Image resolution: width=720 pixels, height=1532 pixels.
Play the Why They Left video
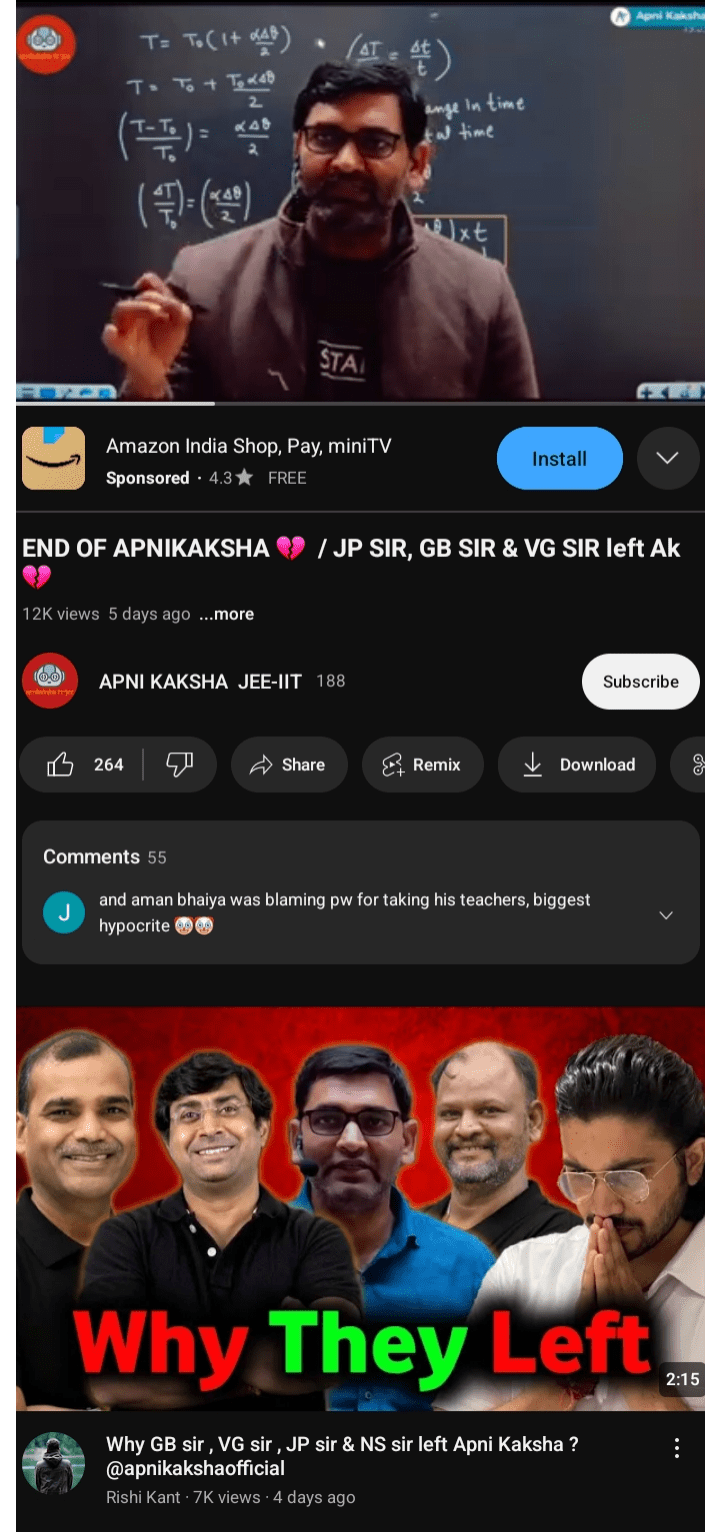pyautogui.click(x=360, y=1208)
